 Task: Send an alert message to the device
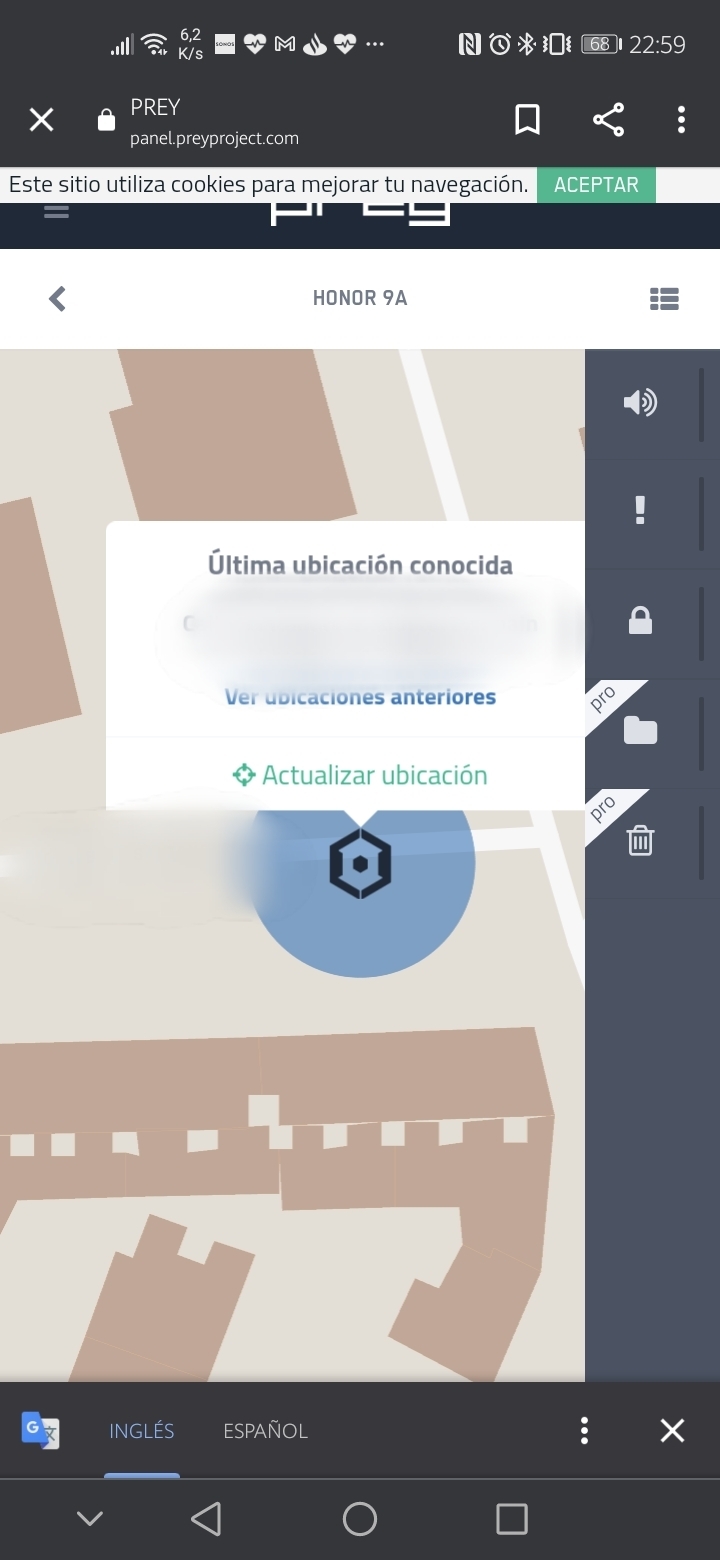point(639,511)
